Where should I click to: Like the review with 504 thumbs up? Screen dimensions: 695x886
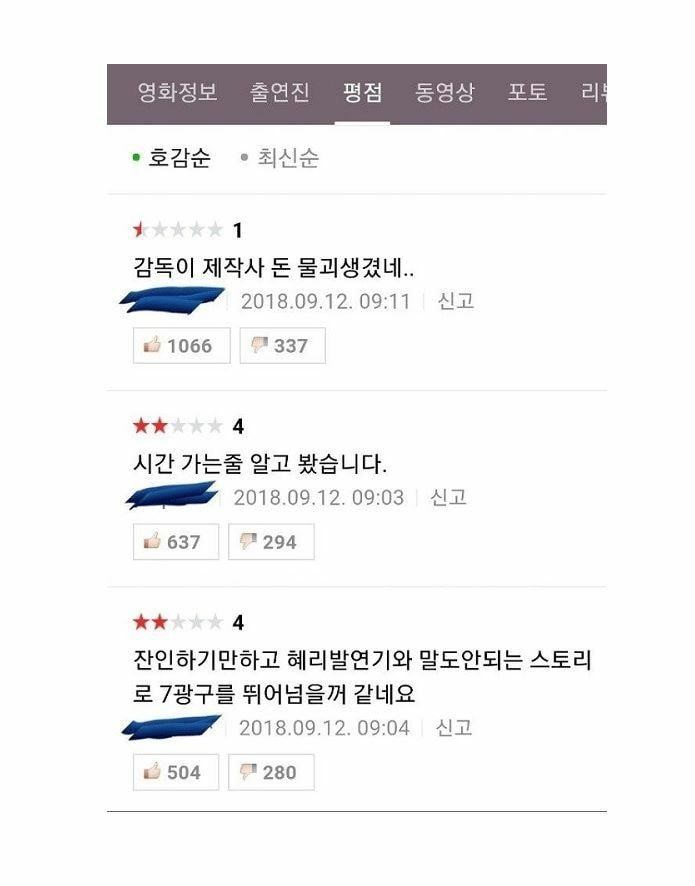[175, 772]
